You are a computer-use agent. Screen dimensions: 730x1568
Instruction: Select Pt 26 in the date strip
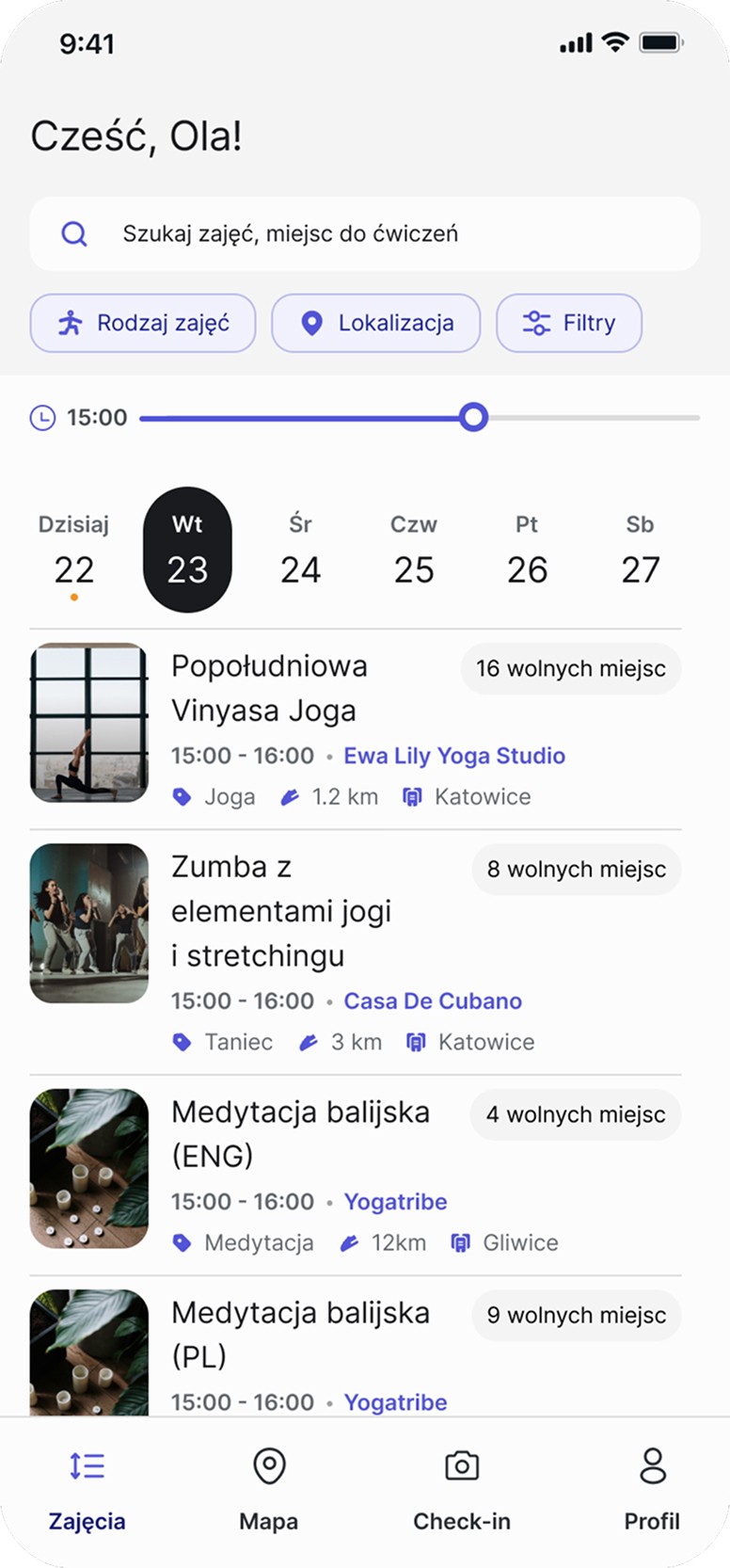527,551
